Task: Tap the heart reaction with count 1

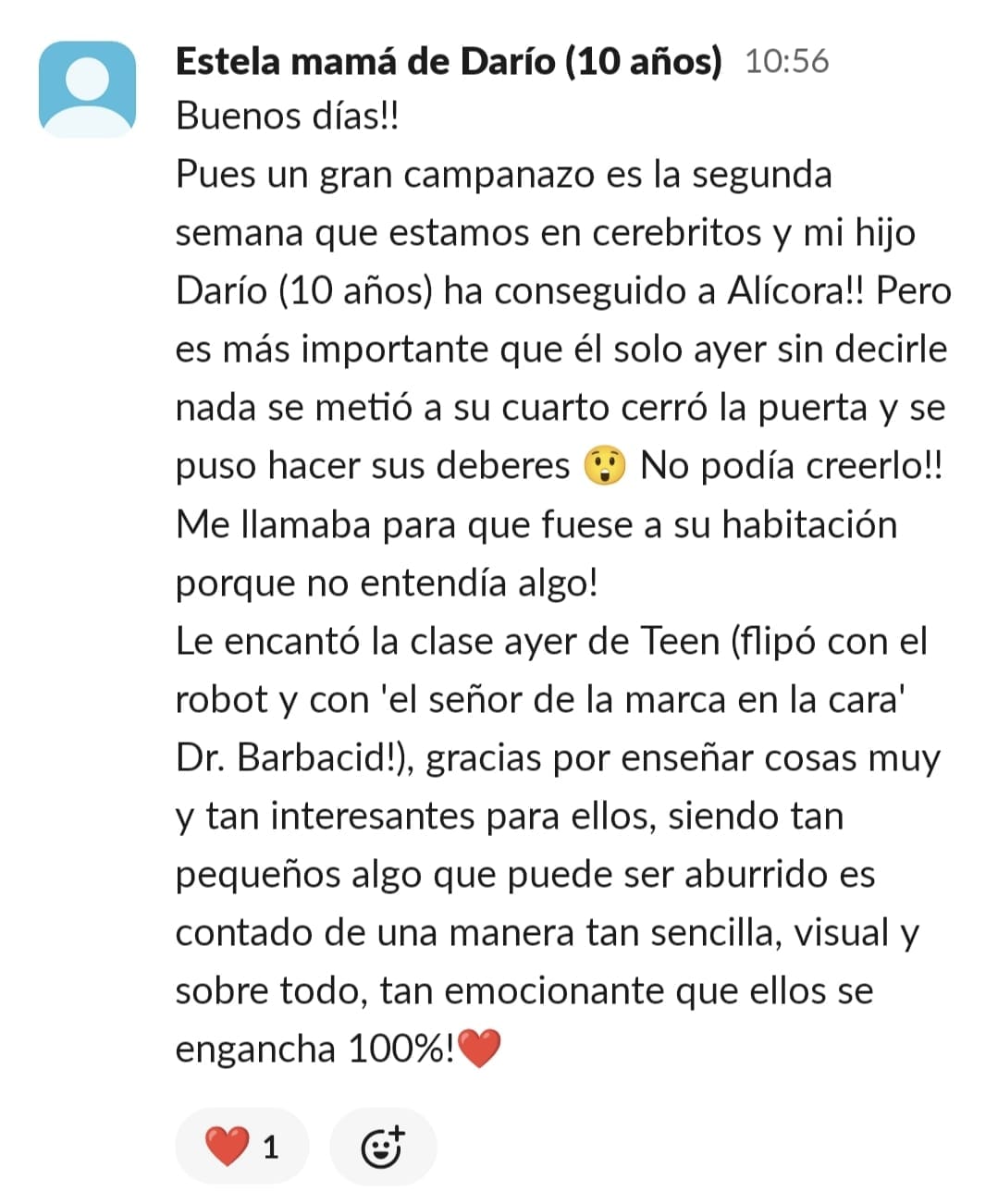Action: coord(241,1147)
